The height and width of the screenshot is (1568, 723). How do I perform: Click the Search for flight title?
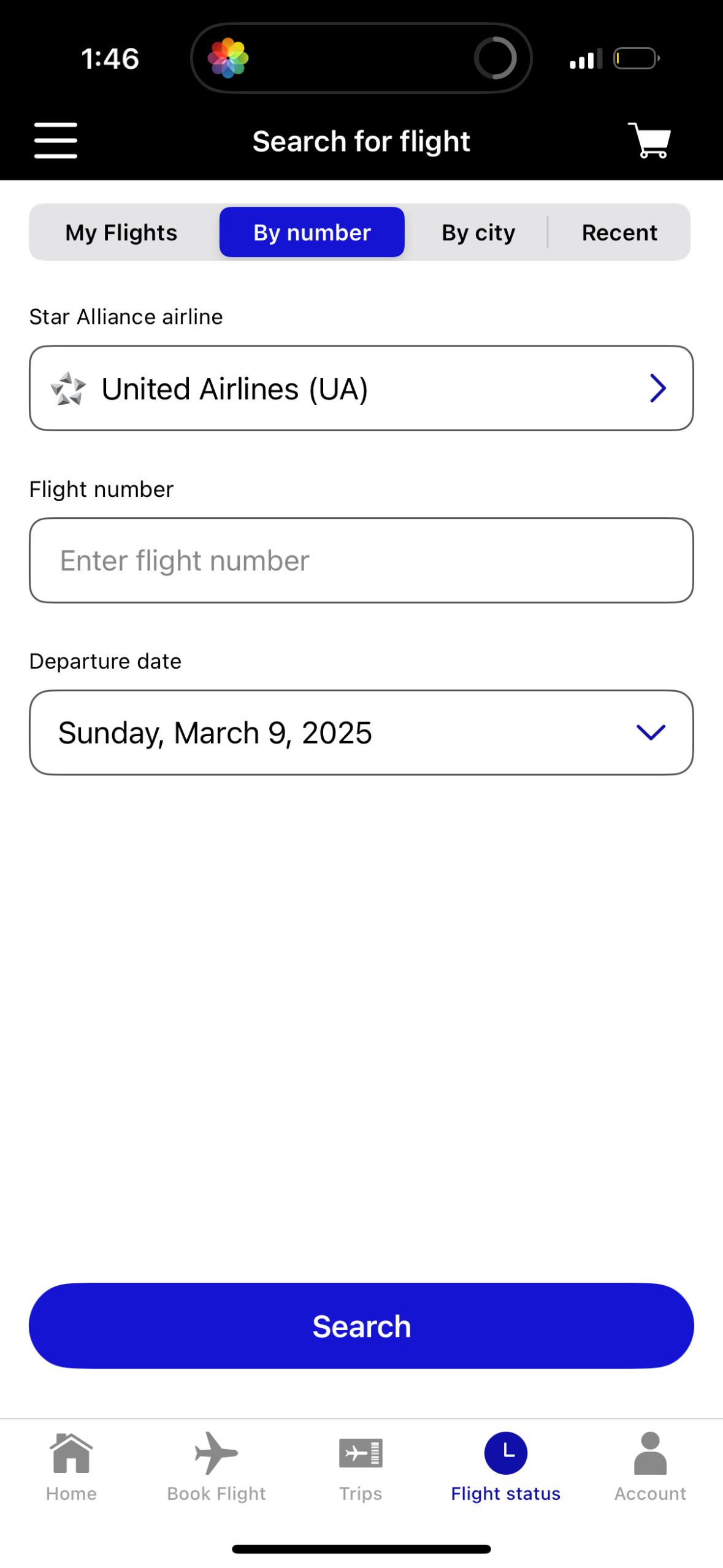pyautogui.click(x=361, y=140)
